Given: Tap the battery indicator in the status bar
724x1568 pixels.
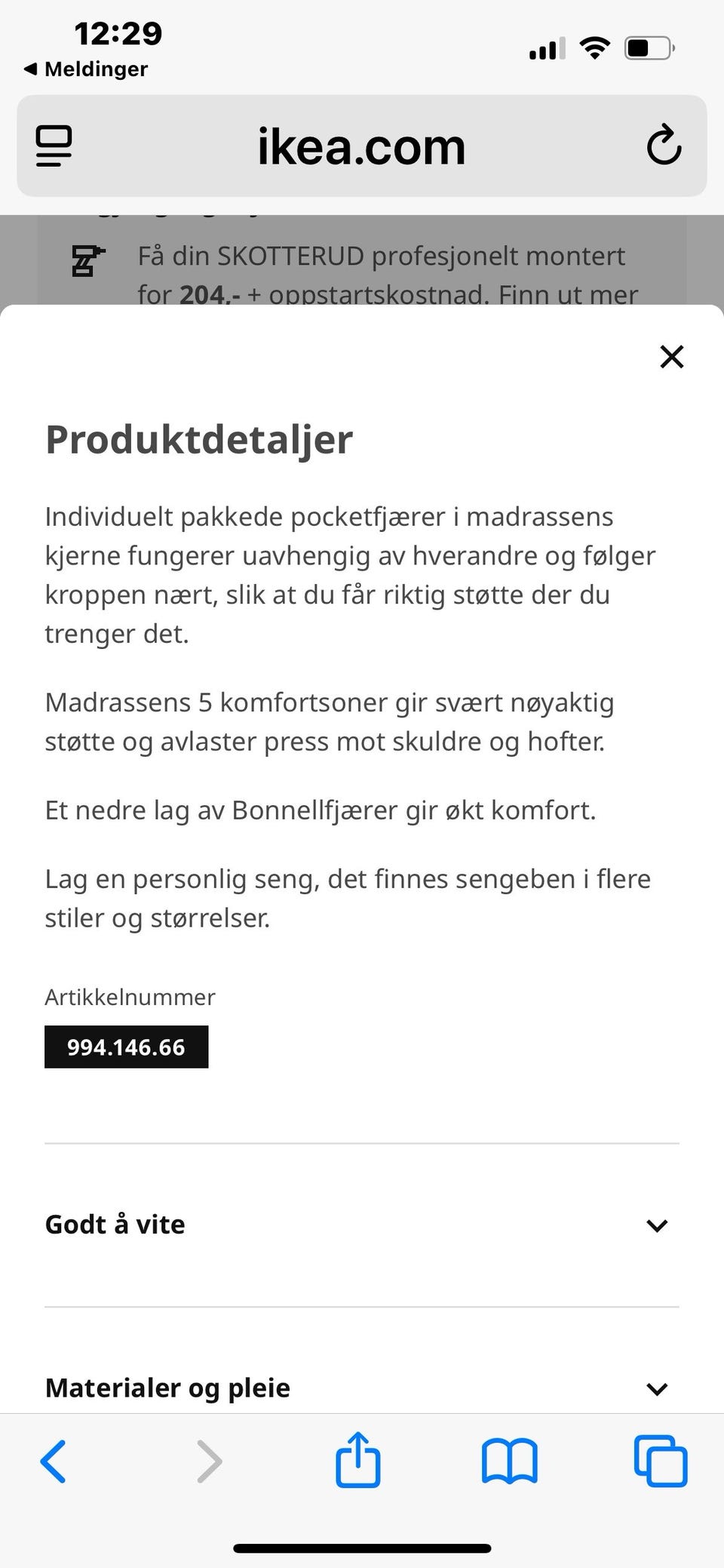Looking at the screenshot, I should [647, 47].
